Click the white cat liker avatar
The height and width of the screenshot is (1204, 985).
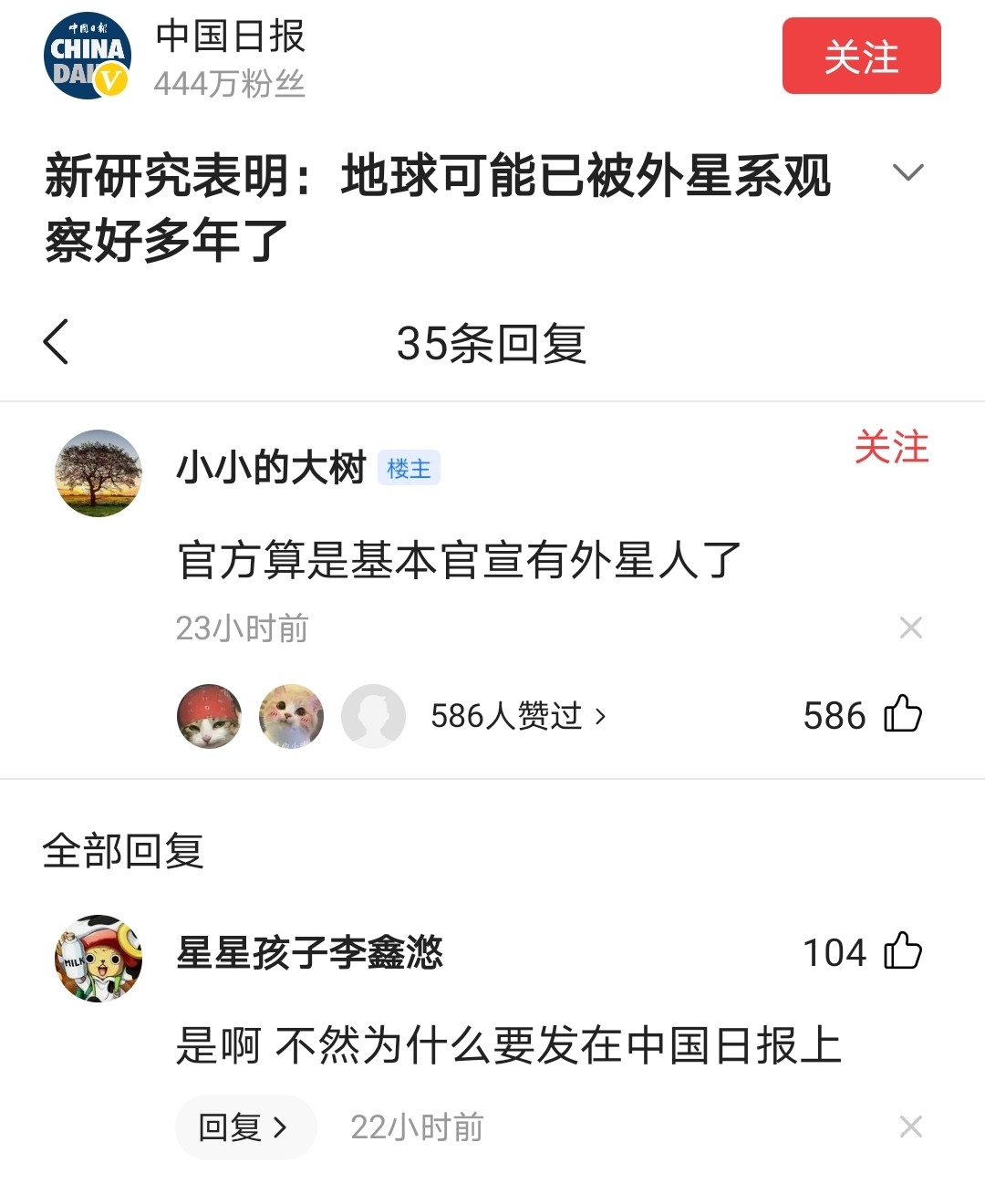point(292,716)
